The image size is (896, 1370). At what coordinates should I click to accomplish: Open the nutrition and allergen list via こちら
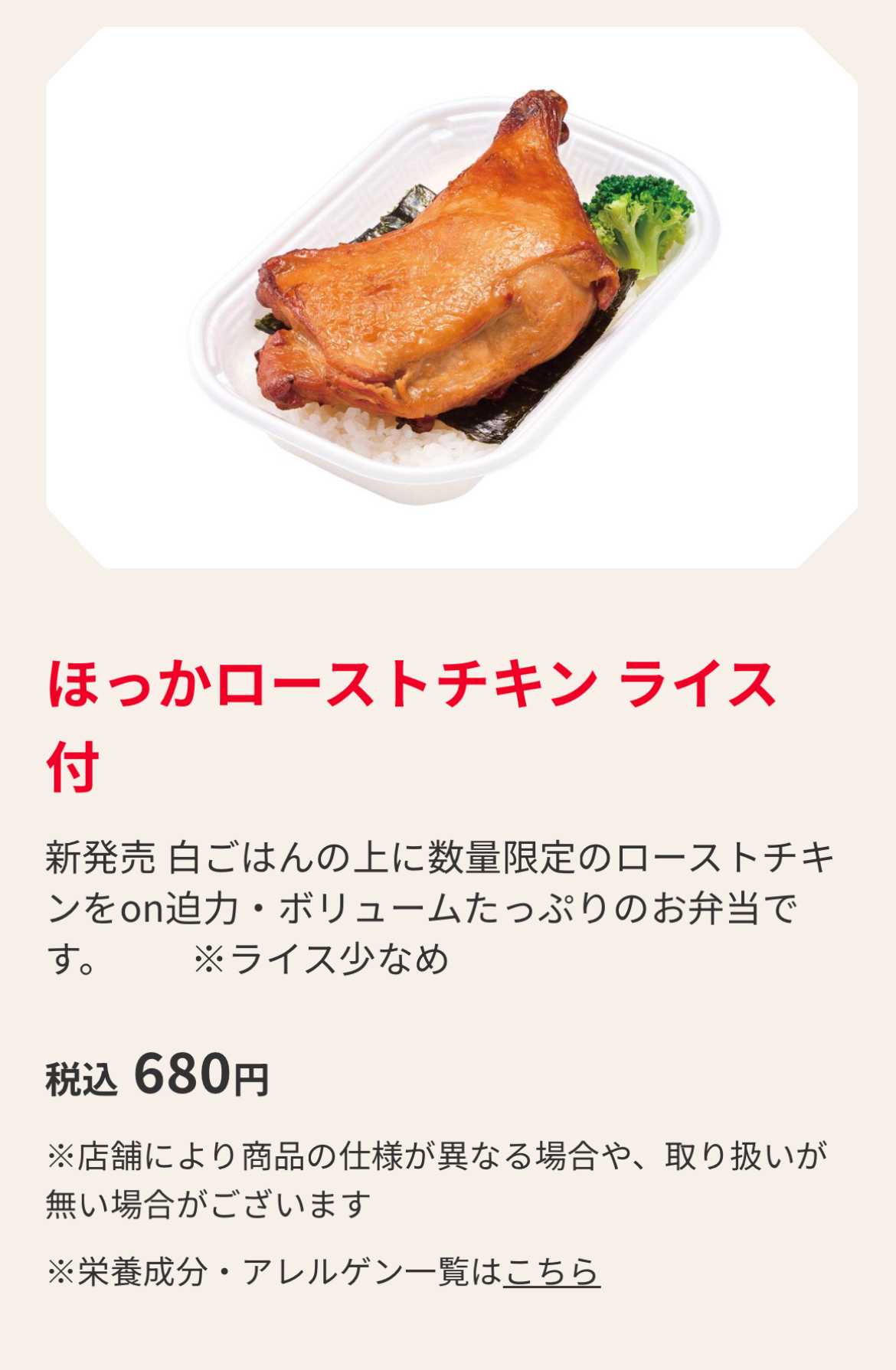pyautogui.click(x=551, y=1272)
